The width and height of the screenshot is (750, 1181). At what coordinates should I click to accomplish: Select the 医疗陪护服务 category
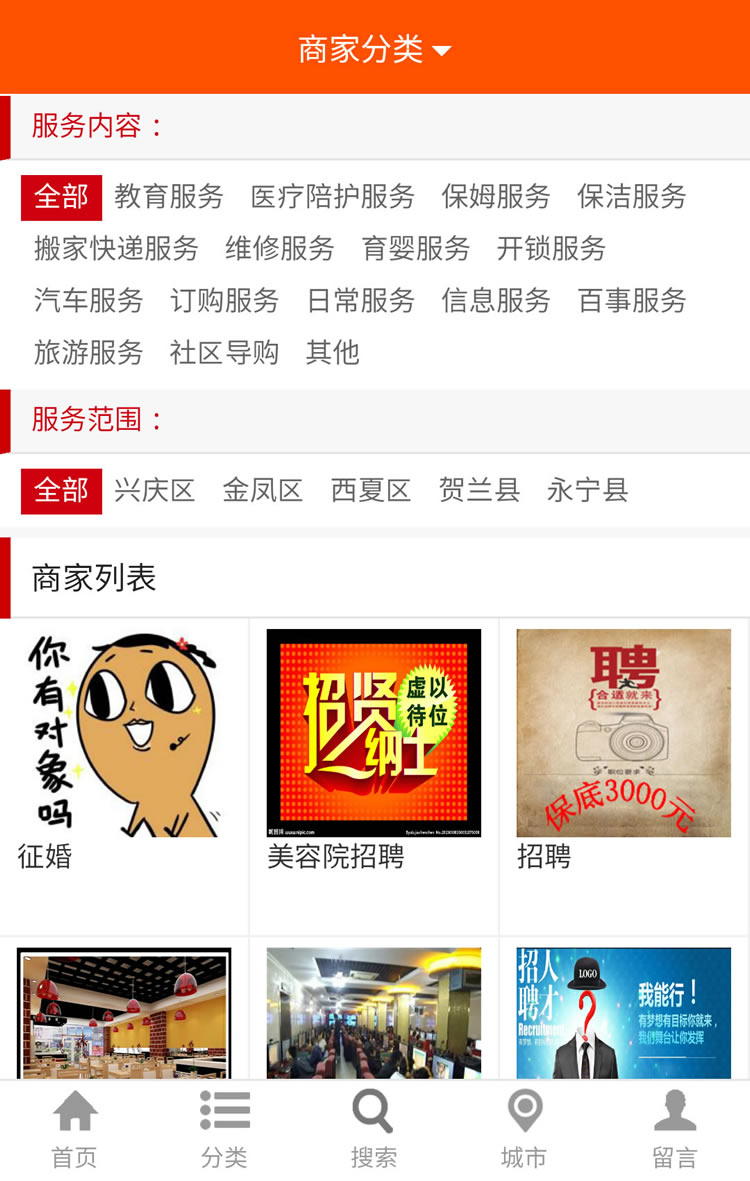click(x=332, y=197)
